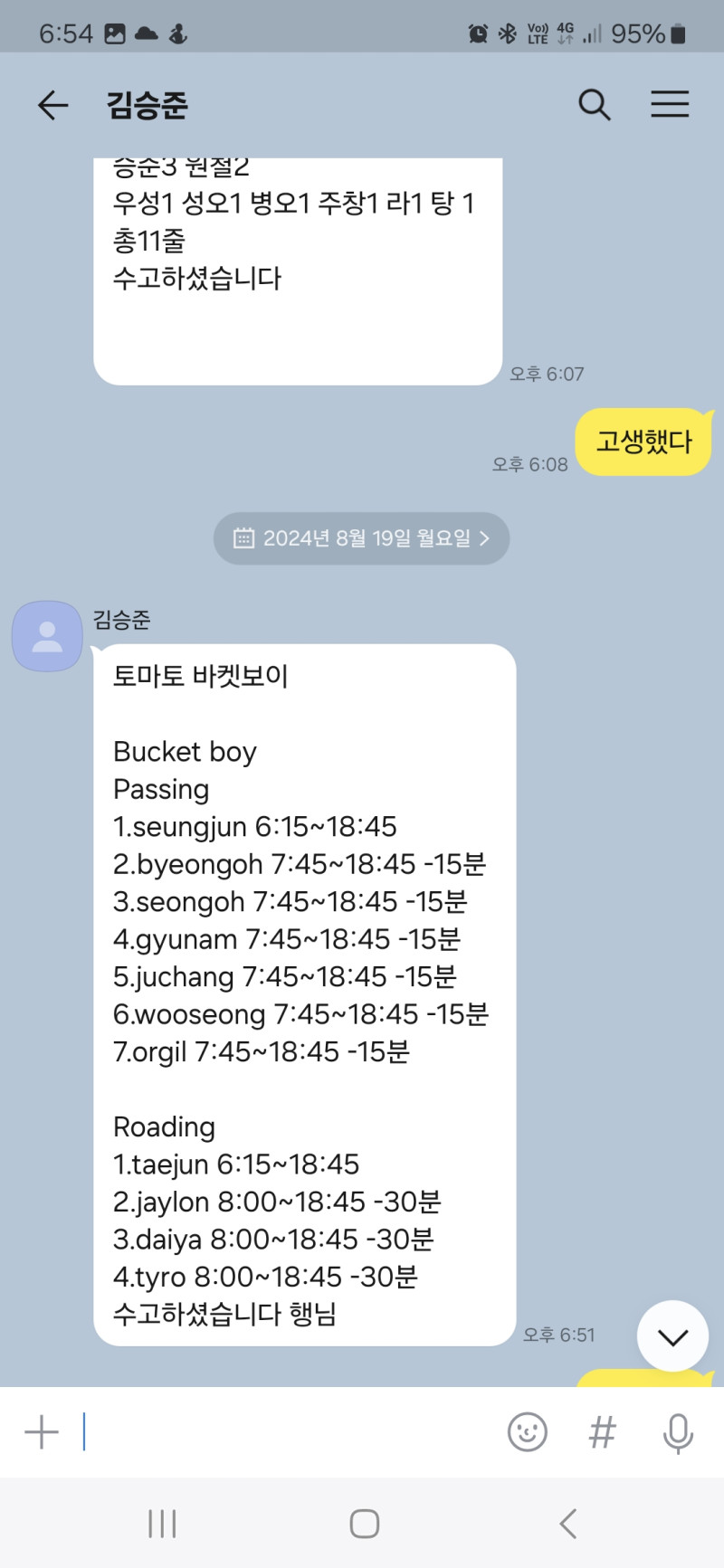Record a voice message with the microphone
This screenshot has height=1568, width=724.
[x=678, y=1432]
